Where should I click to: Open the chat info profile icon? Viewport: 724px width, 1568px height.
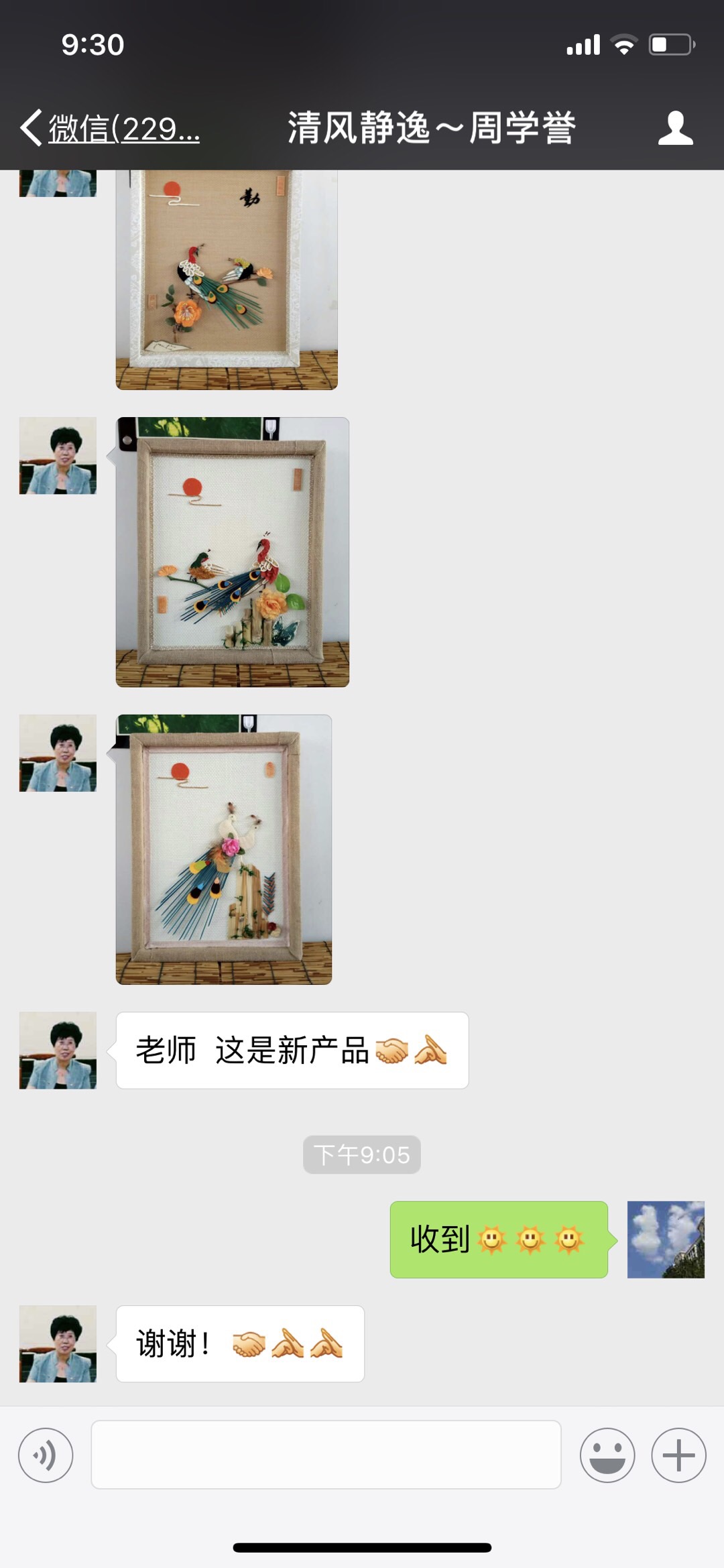[674, 128]
